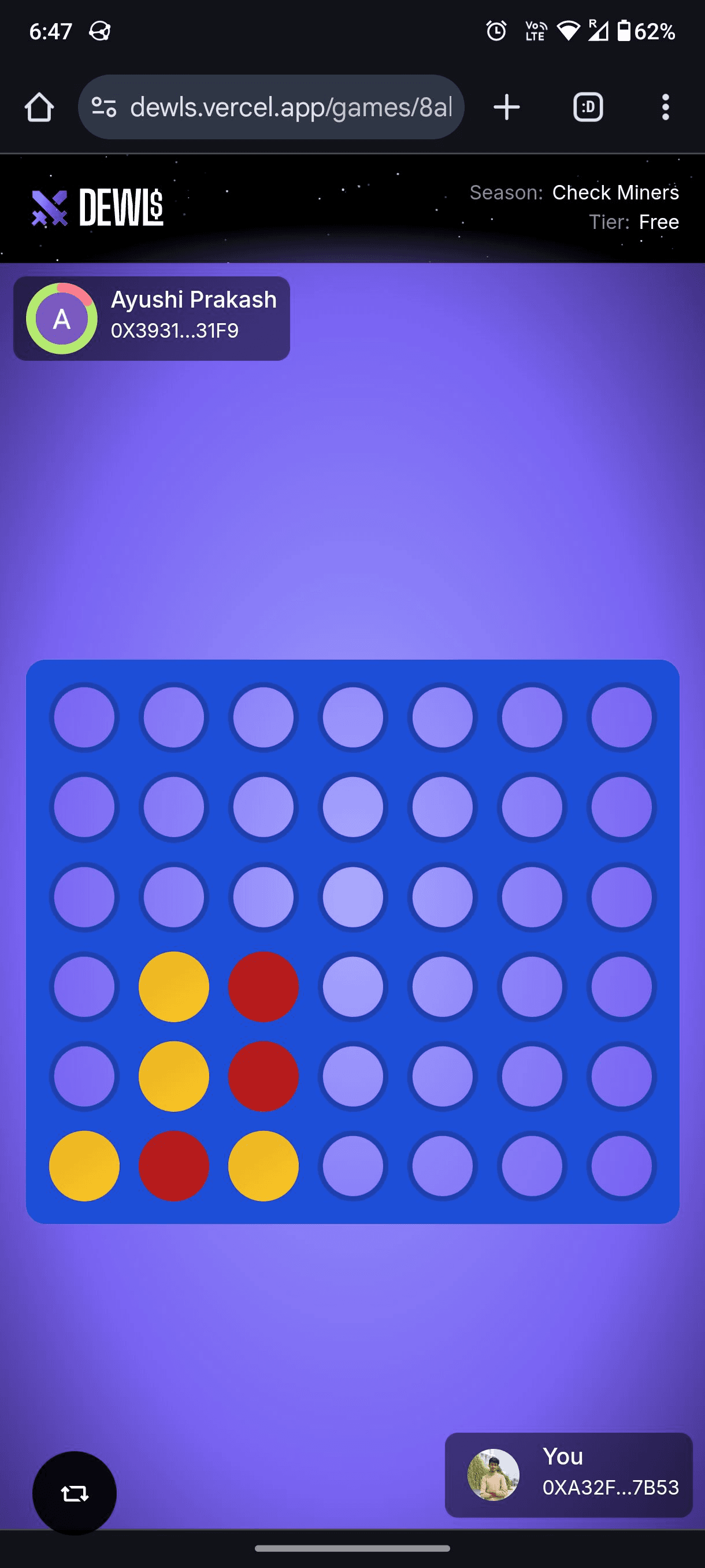Tap the black repeat arrows button

tap(74, 1492)
